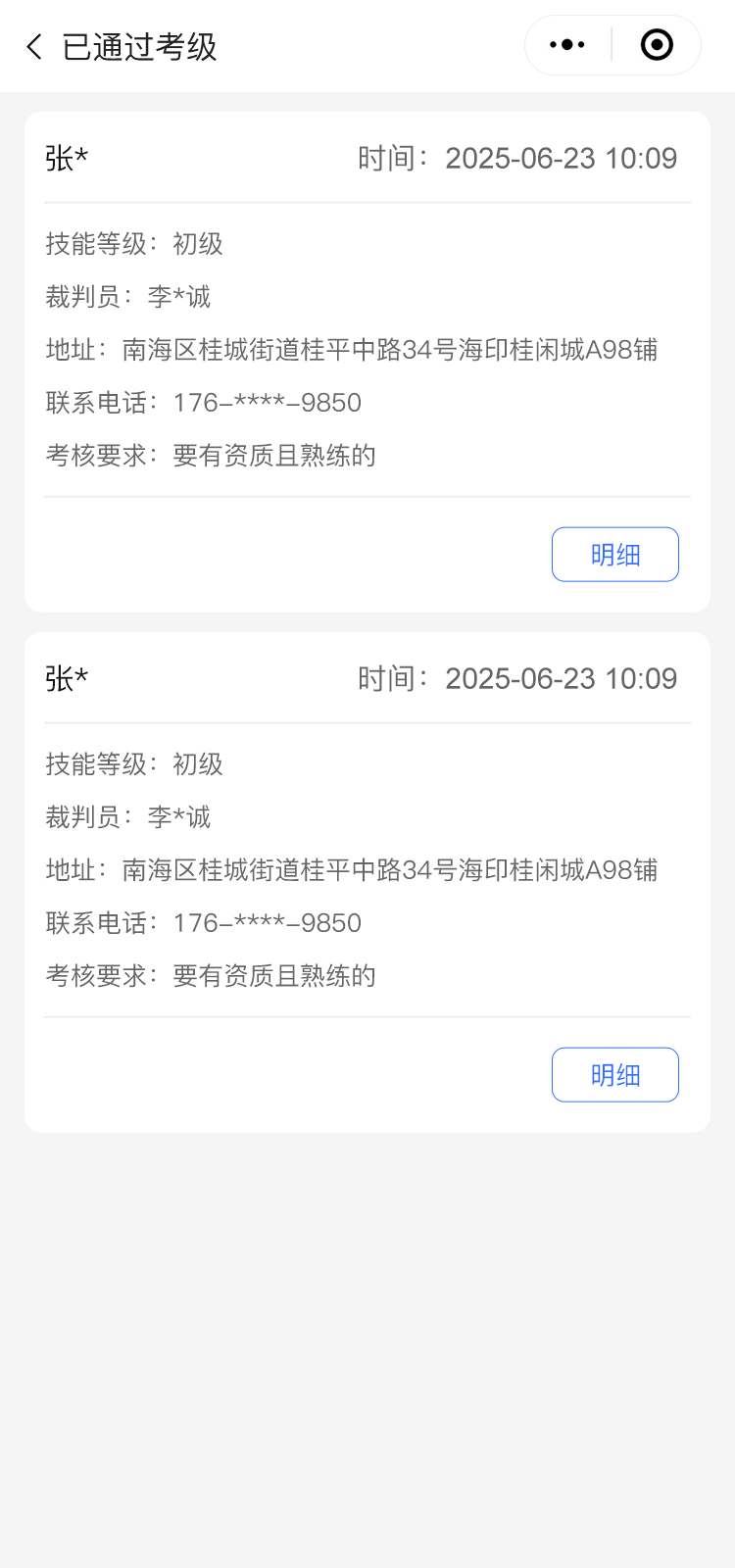The width and height of the screenshot is (735, 1568).
Task: View 明细 of the second 张* record
Action: pos(614,1075)
